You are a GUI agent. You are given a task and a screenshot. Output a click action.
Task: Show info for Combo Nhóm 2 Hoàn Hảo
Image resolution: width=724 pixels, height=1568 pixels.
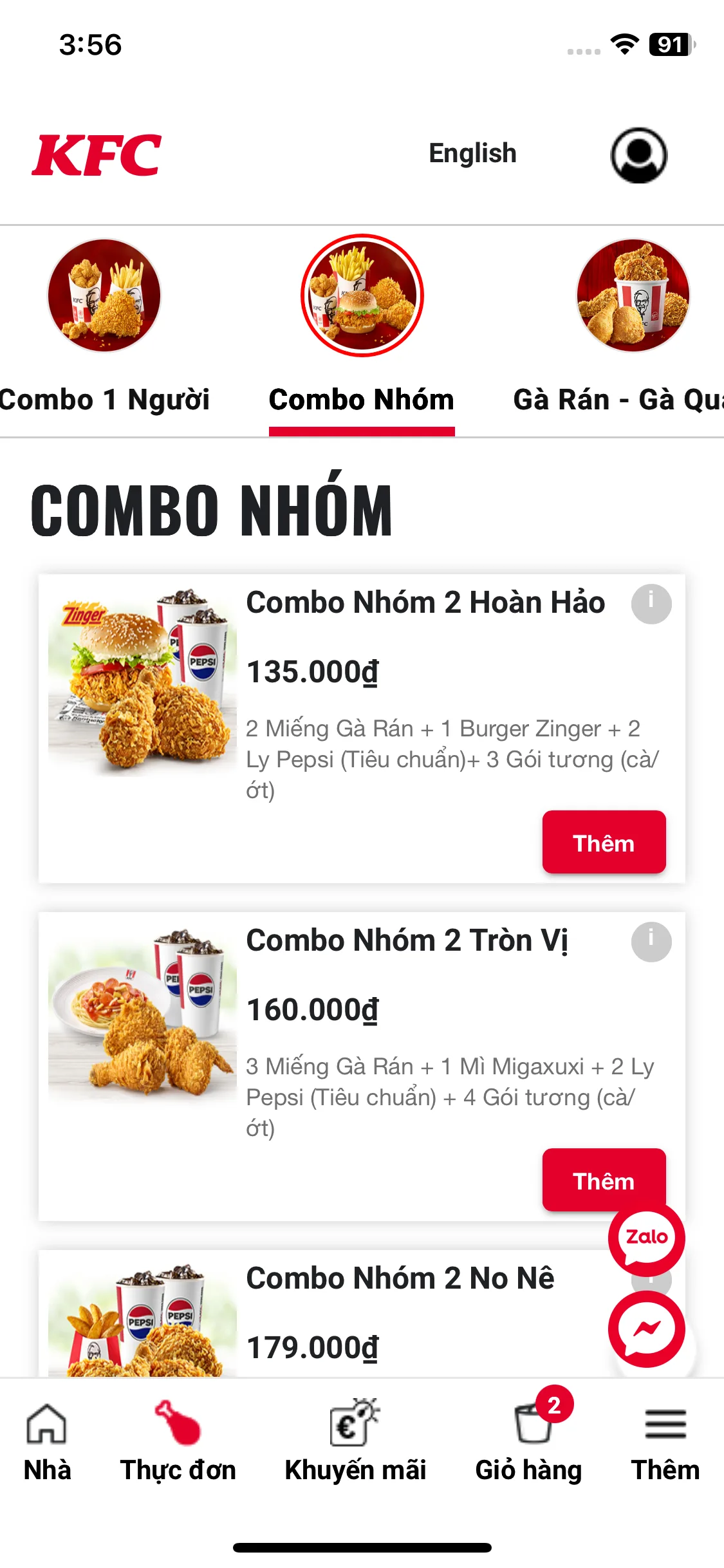pos(651,604)
